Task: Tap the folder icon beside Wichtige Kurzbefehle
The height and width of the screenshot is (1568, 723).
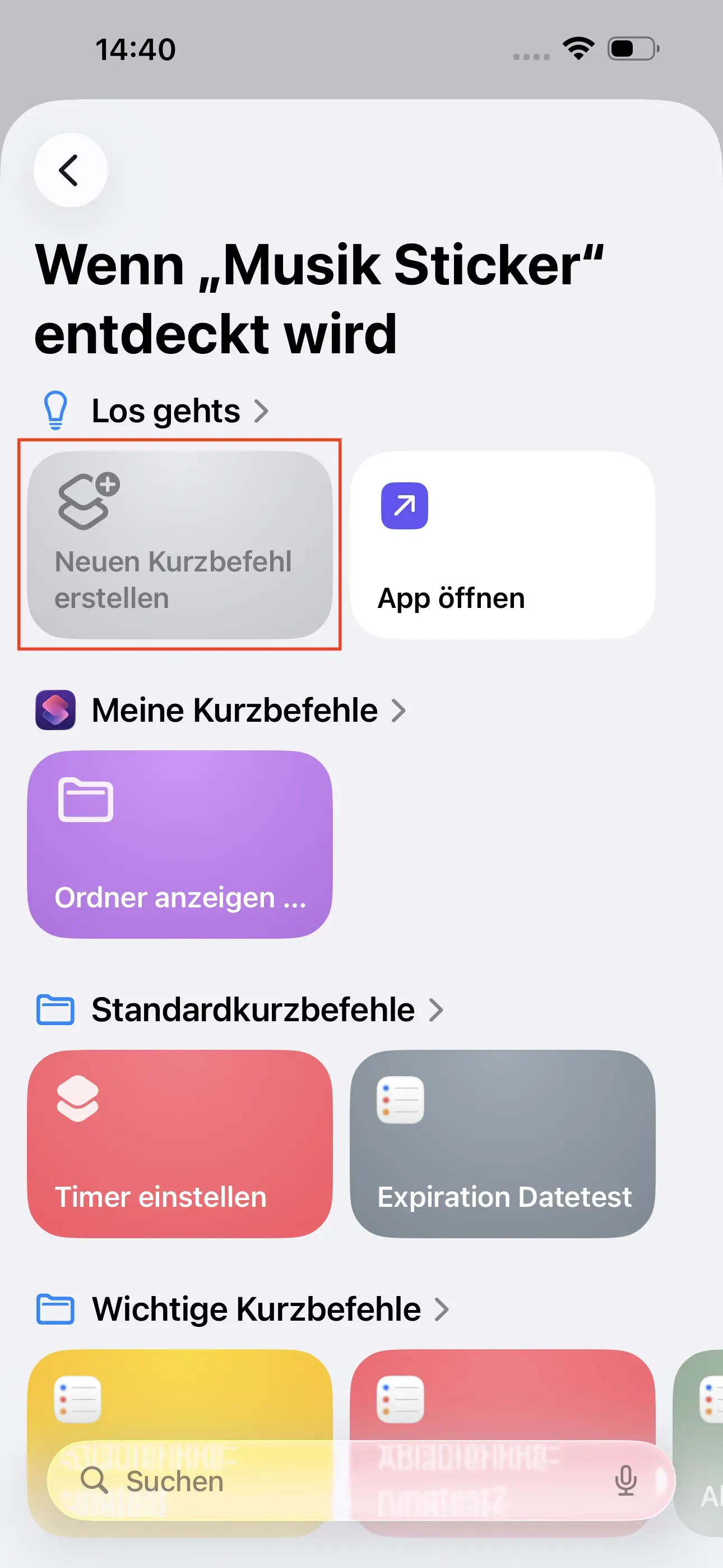Action: pyautogui.click(x=55, y=1308)
